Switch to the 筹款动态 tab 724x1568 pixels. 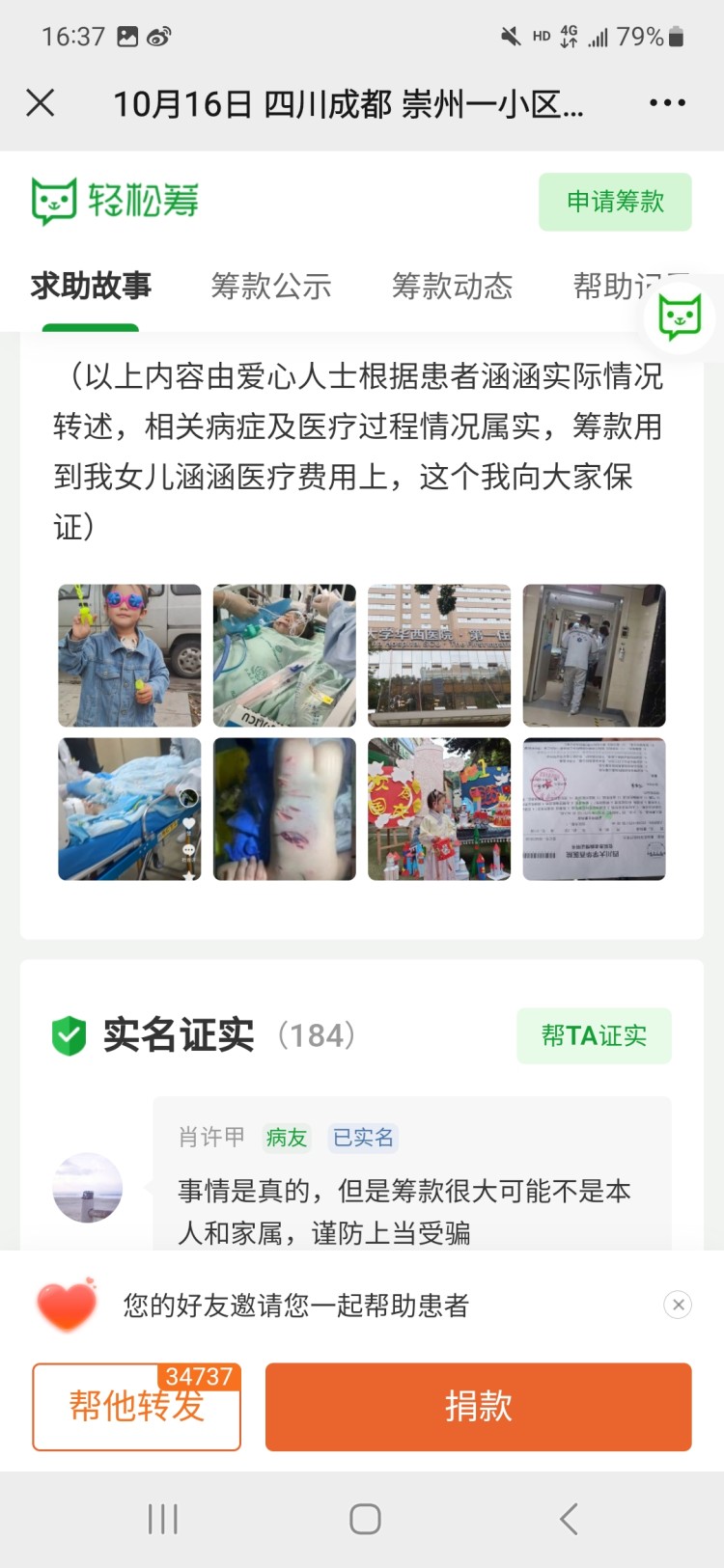[x=452, y=286]
